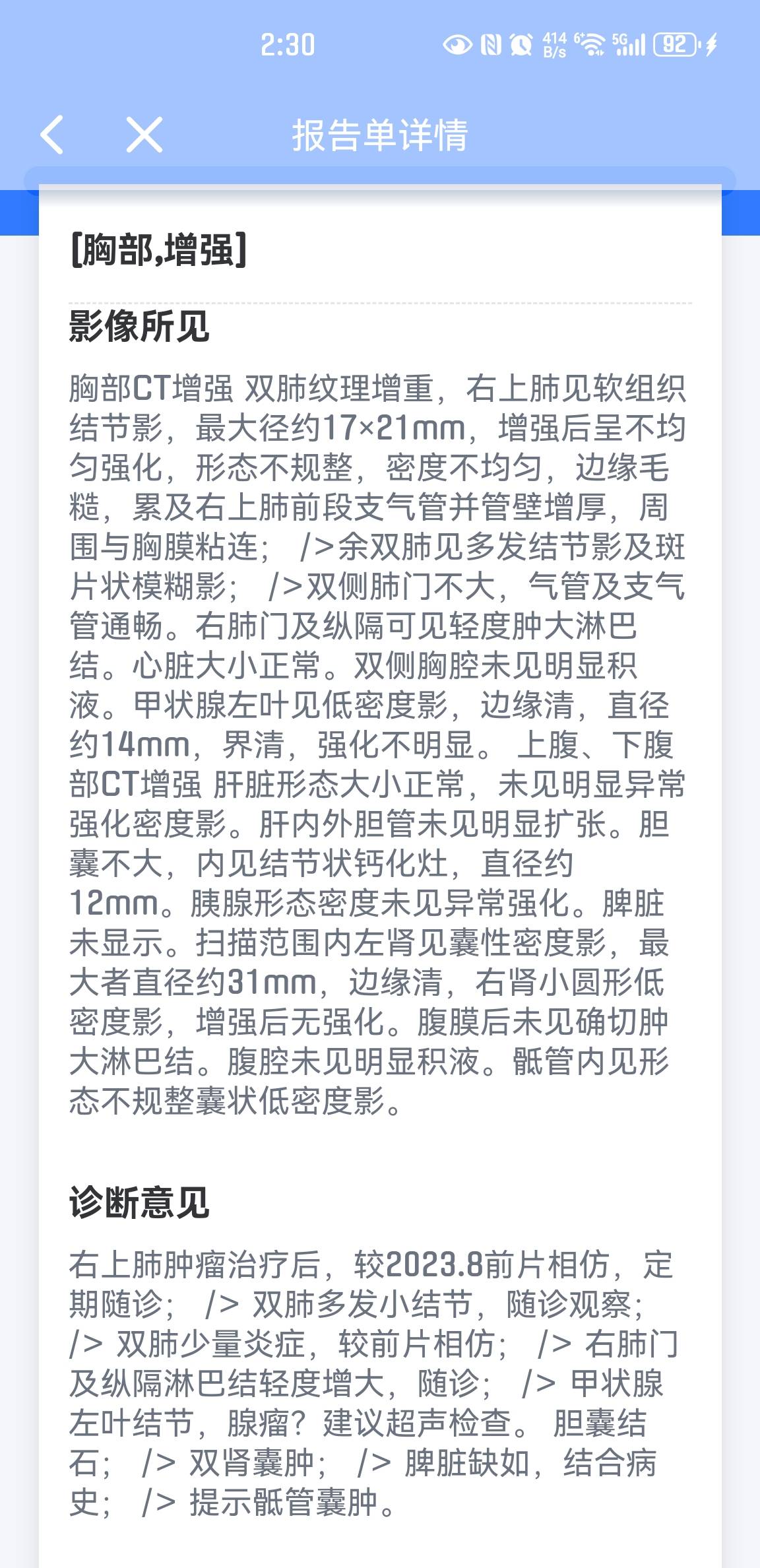This screenshot has width=760, height=1568.
Task: Close the report via the X button
Action: 144,134
